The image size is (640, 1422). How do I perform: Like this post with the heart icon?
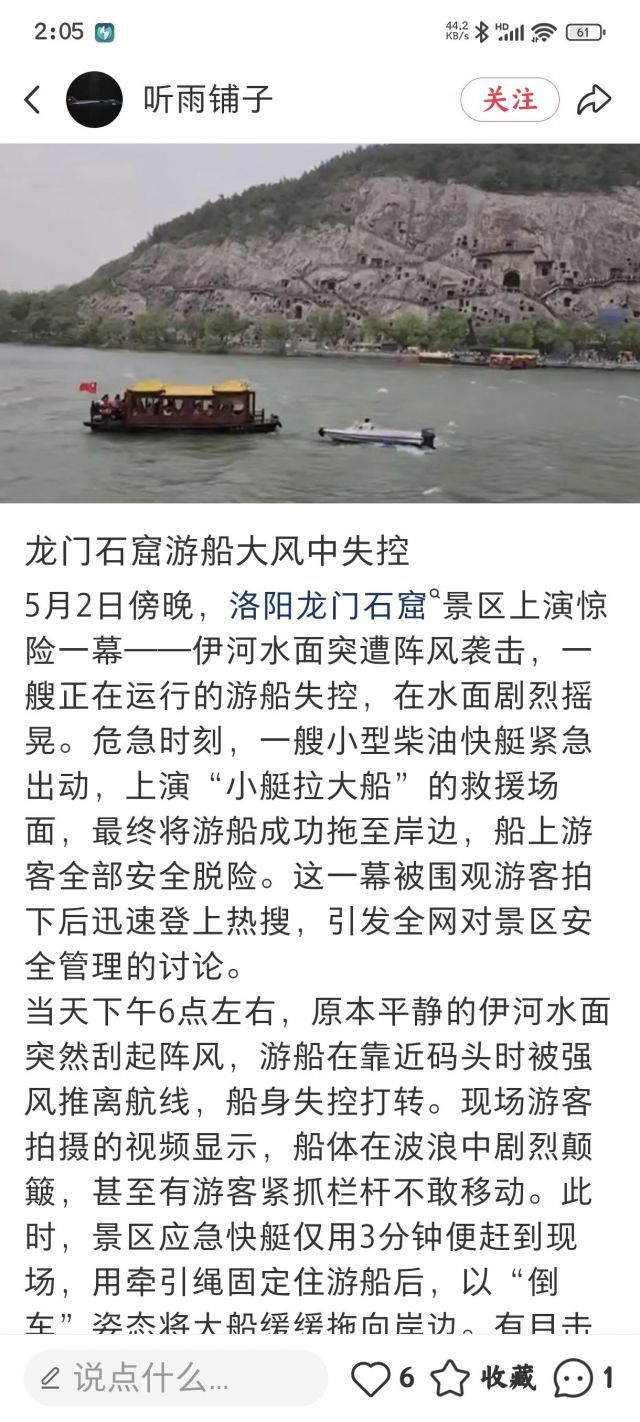pos(371,1379)
